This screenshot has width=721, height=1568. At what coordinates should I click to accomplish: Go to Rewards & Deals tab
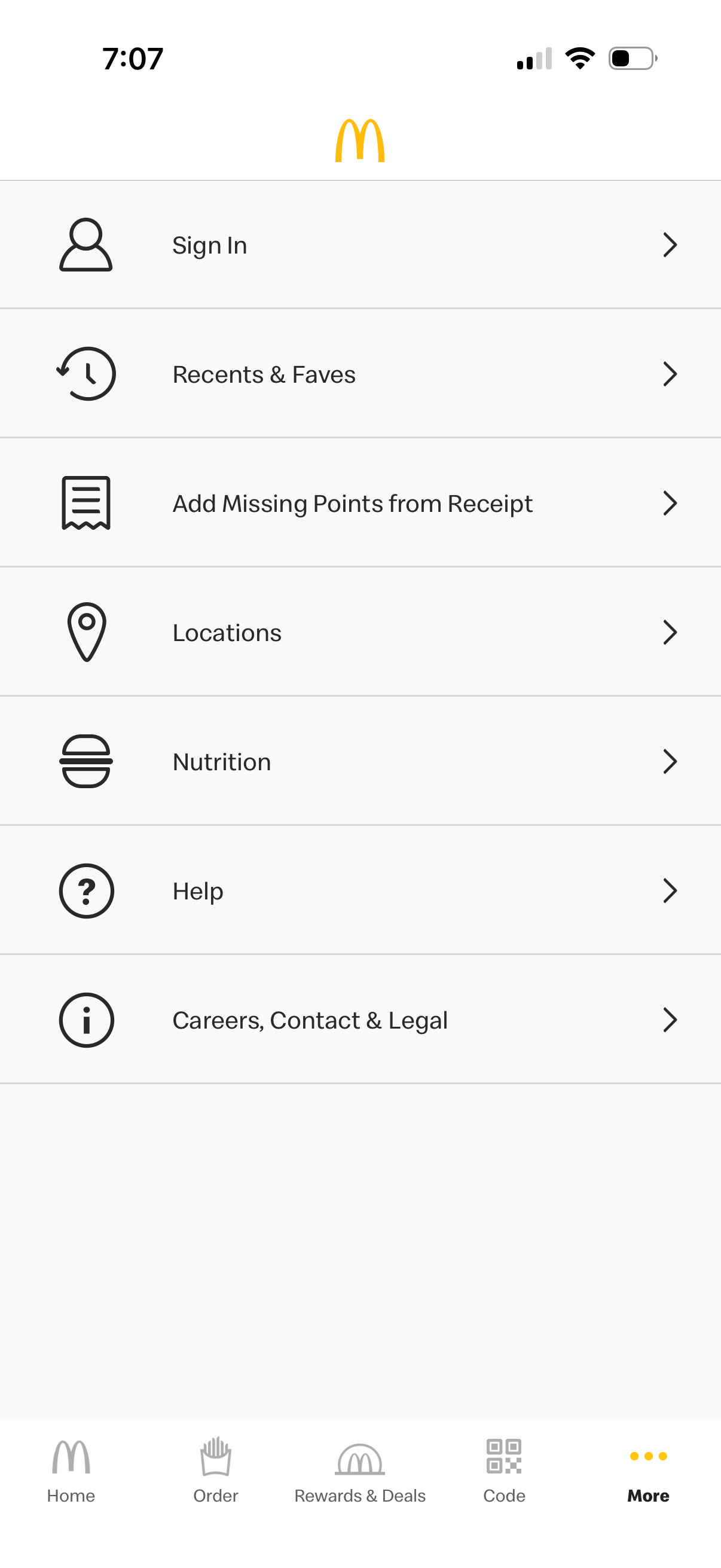tap(360, 1471)
